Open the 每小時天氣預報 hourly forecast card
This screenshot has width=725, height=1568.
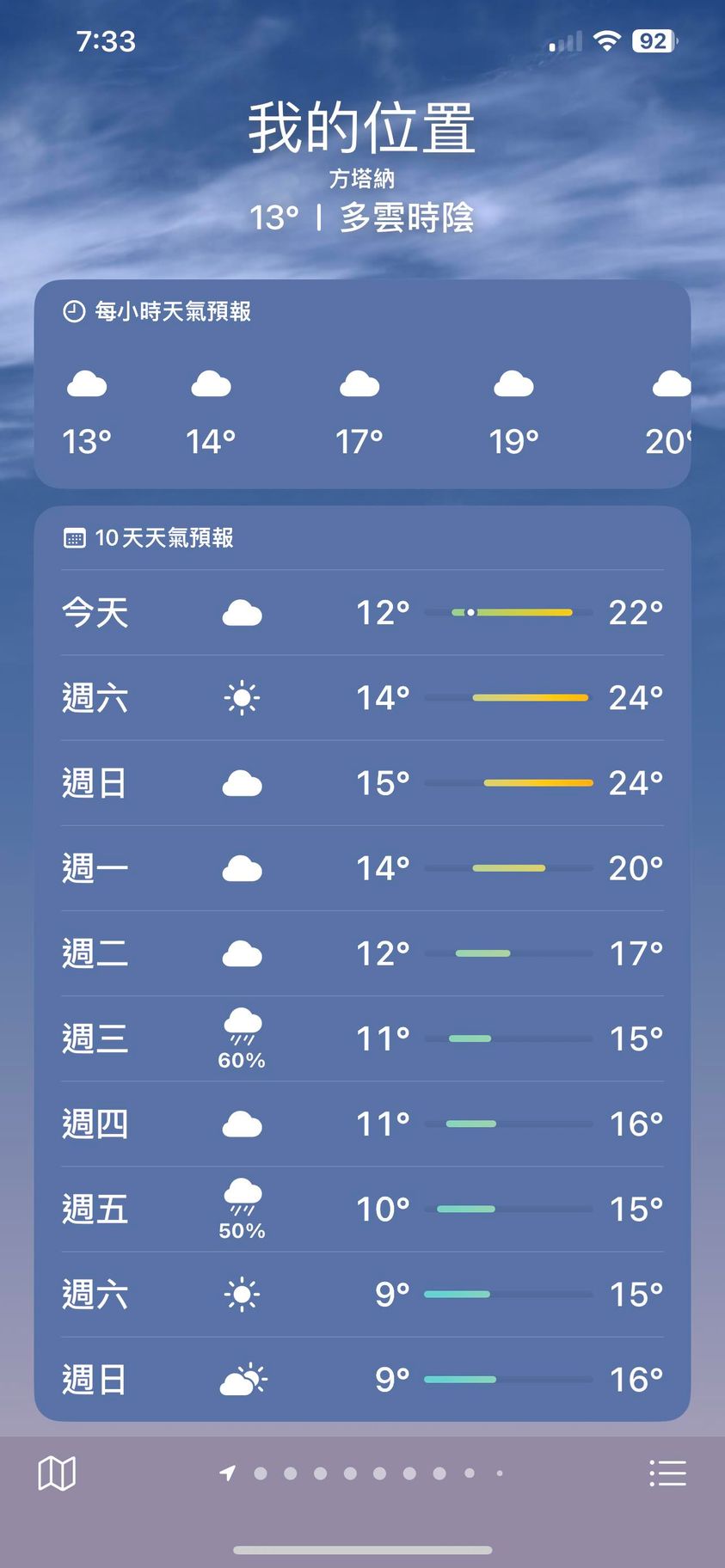point(362,384)
